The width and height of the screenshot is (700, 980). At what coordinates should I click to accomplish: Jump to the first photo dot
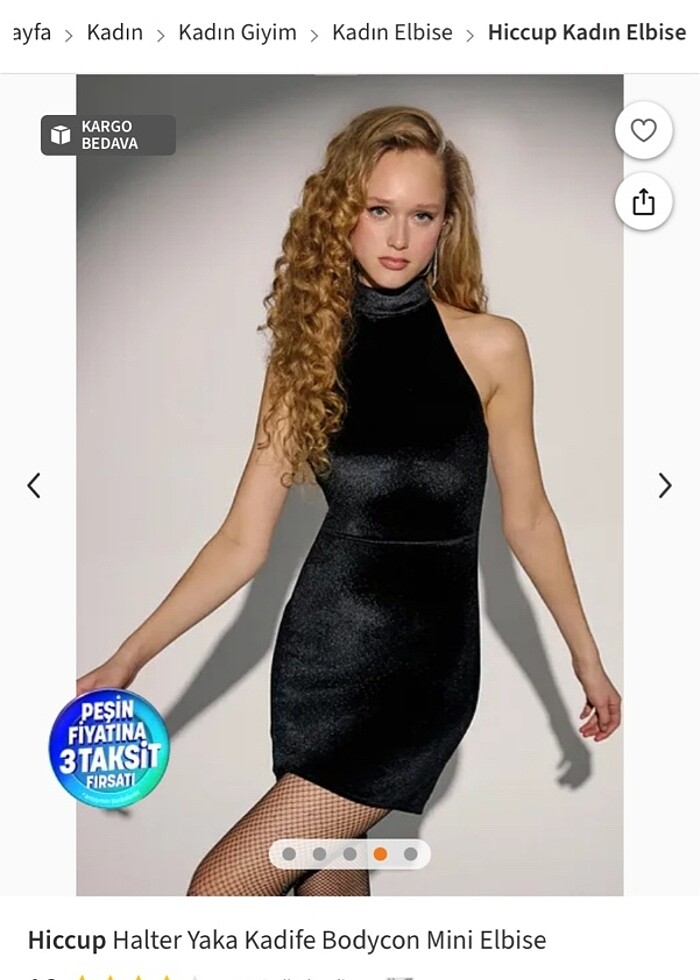[x=289, y=854]
